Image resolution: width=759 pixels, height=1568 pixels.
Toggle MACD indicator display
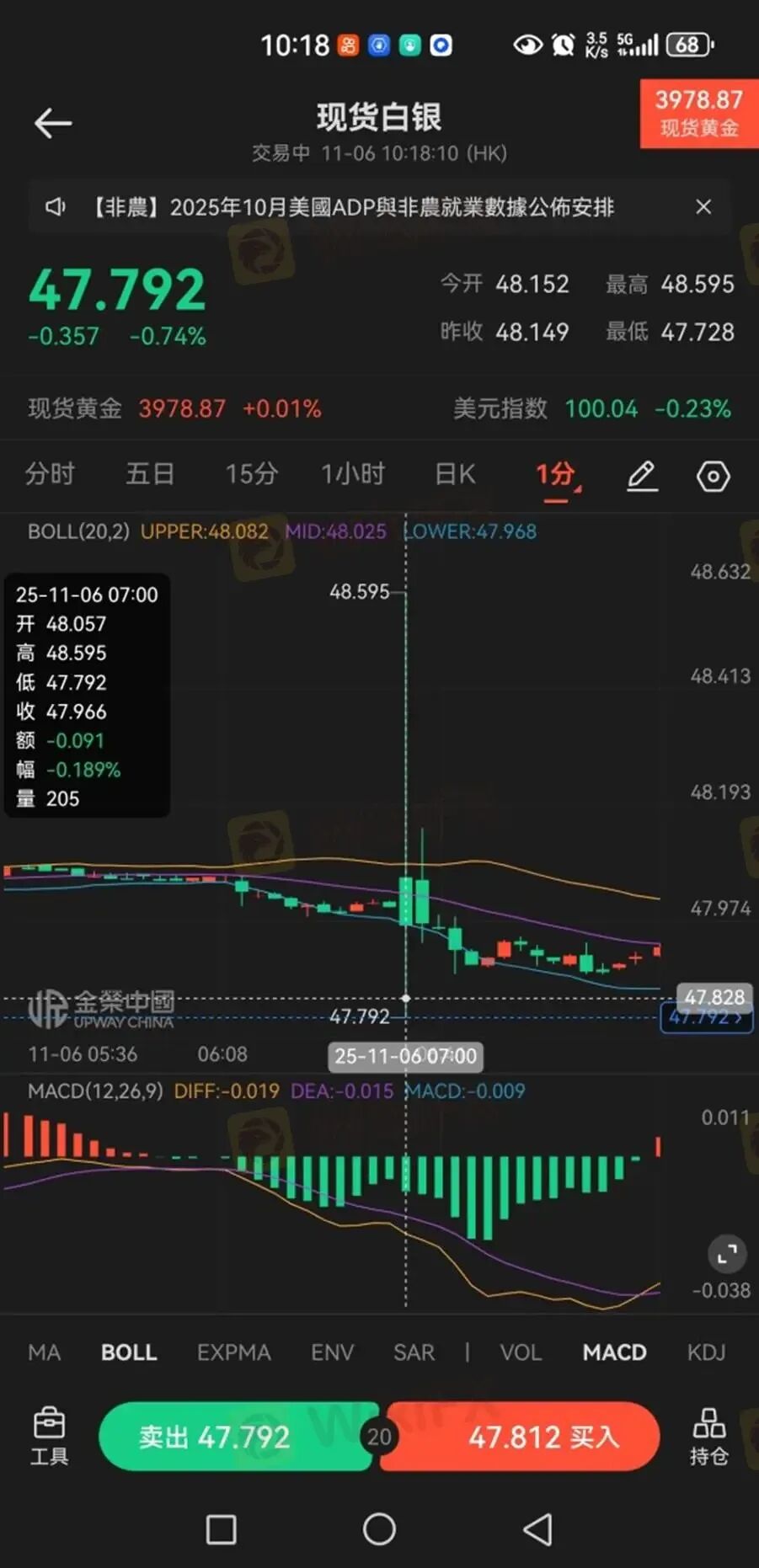tap(613, 1352)
